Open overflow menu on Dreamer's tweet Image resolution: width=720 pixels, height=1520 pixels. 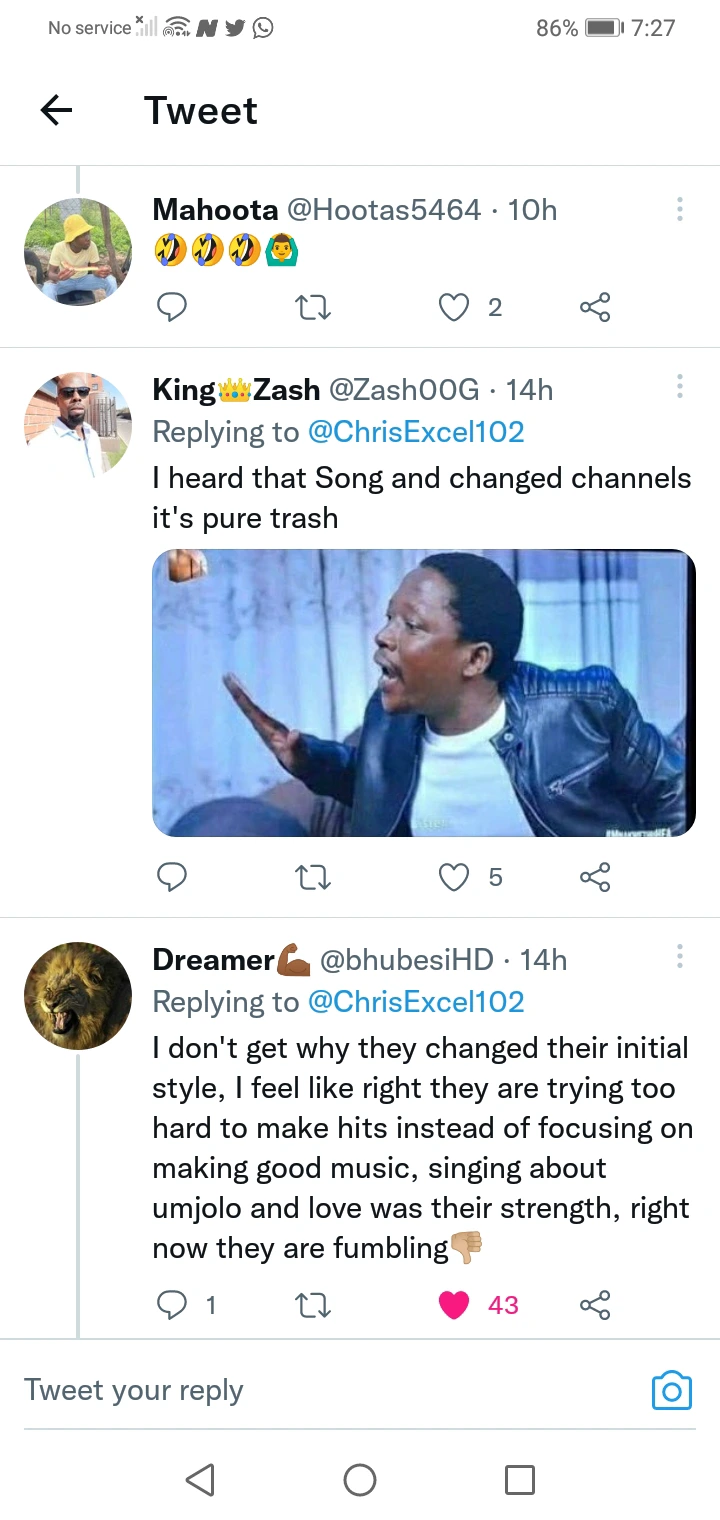click(680, 957)
